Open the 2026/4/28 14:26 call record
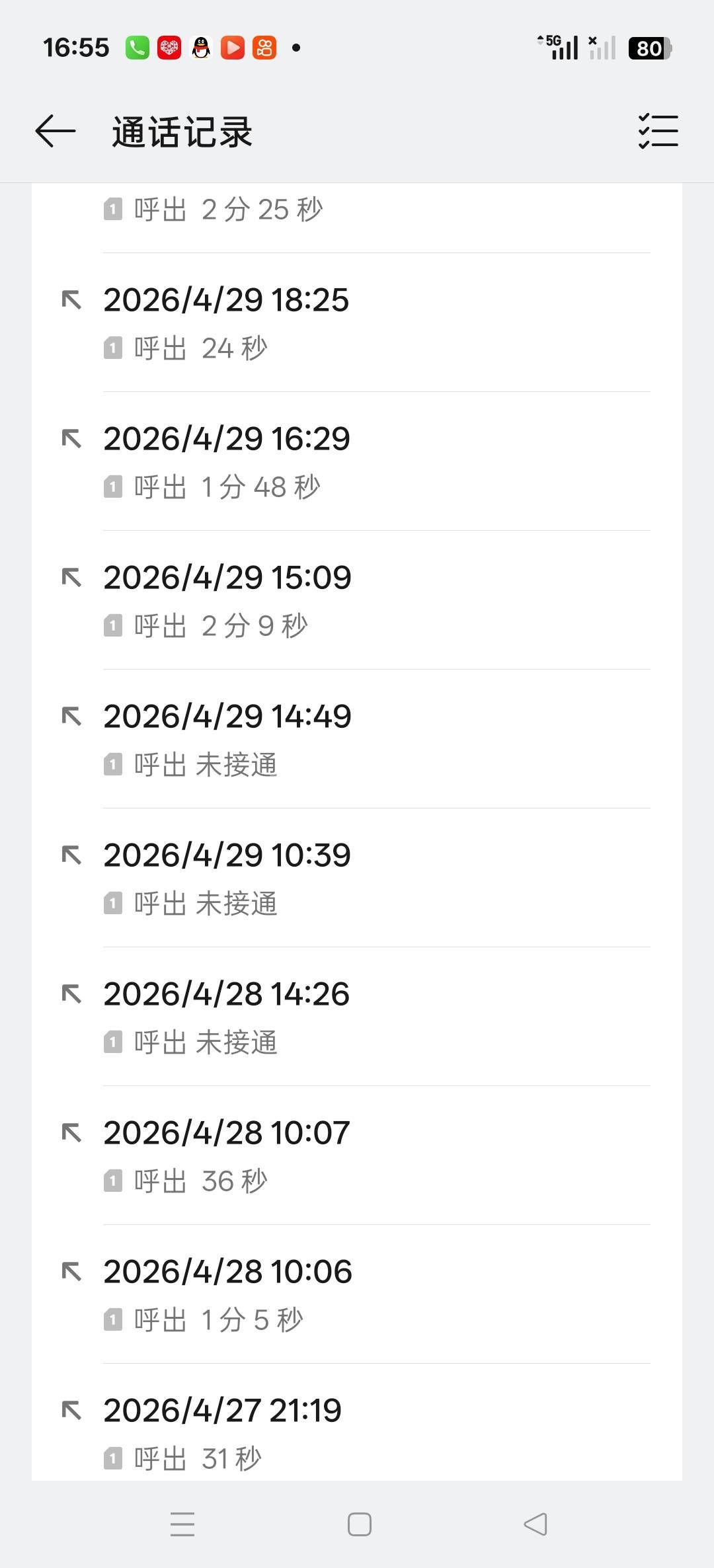This screenshot has height=1568, width=714. point(357,1017)
